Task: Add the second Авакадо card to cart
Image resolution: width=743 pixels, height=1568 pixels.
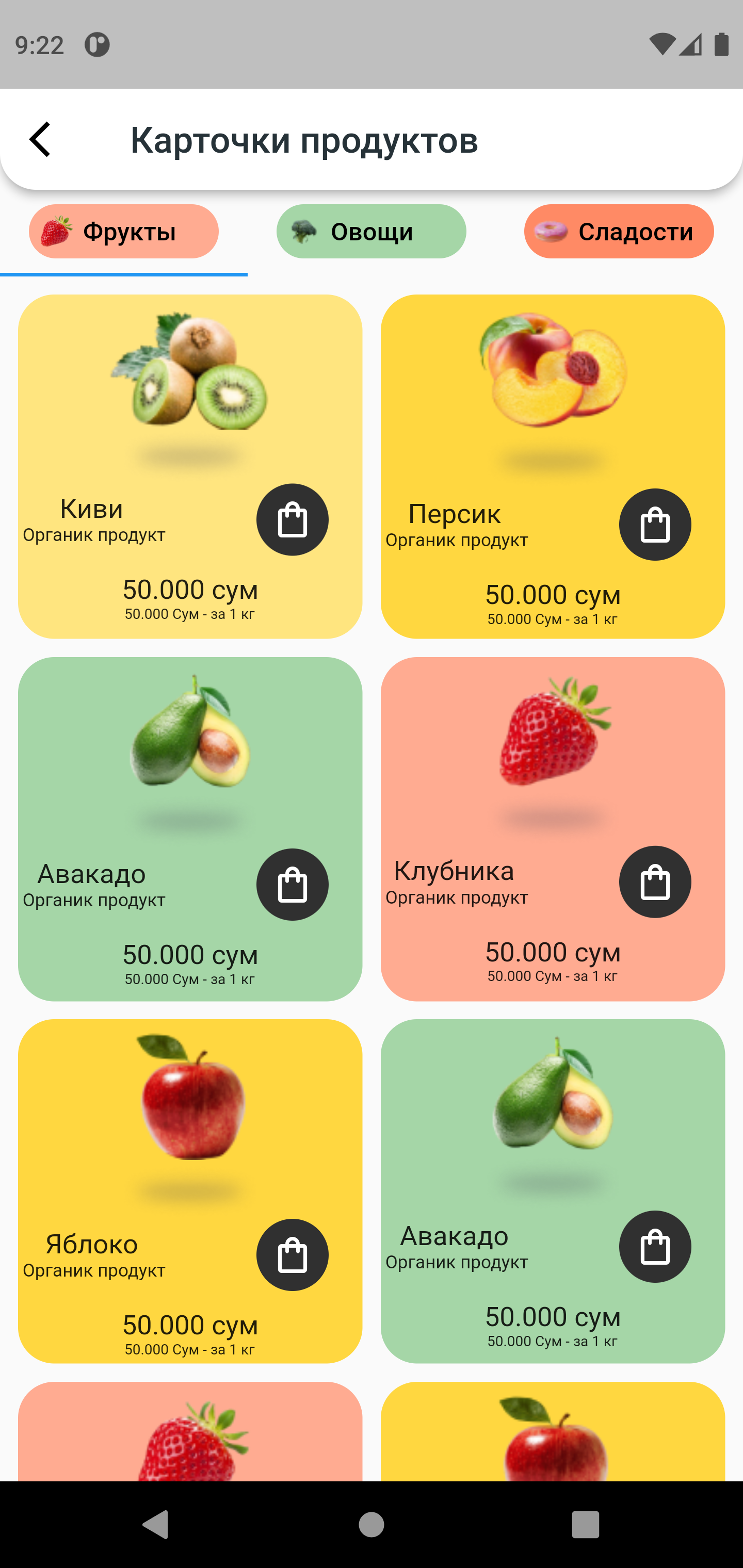Action: 655,1246
